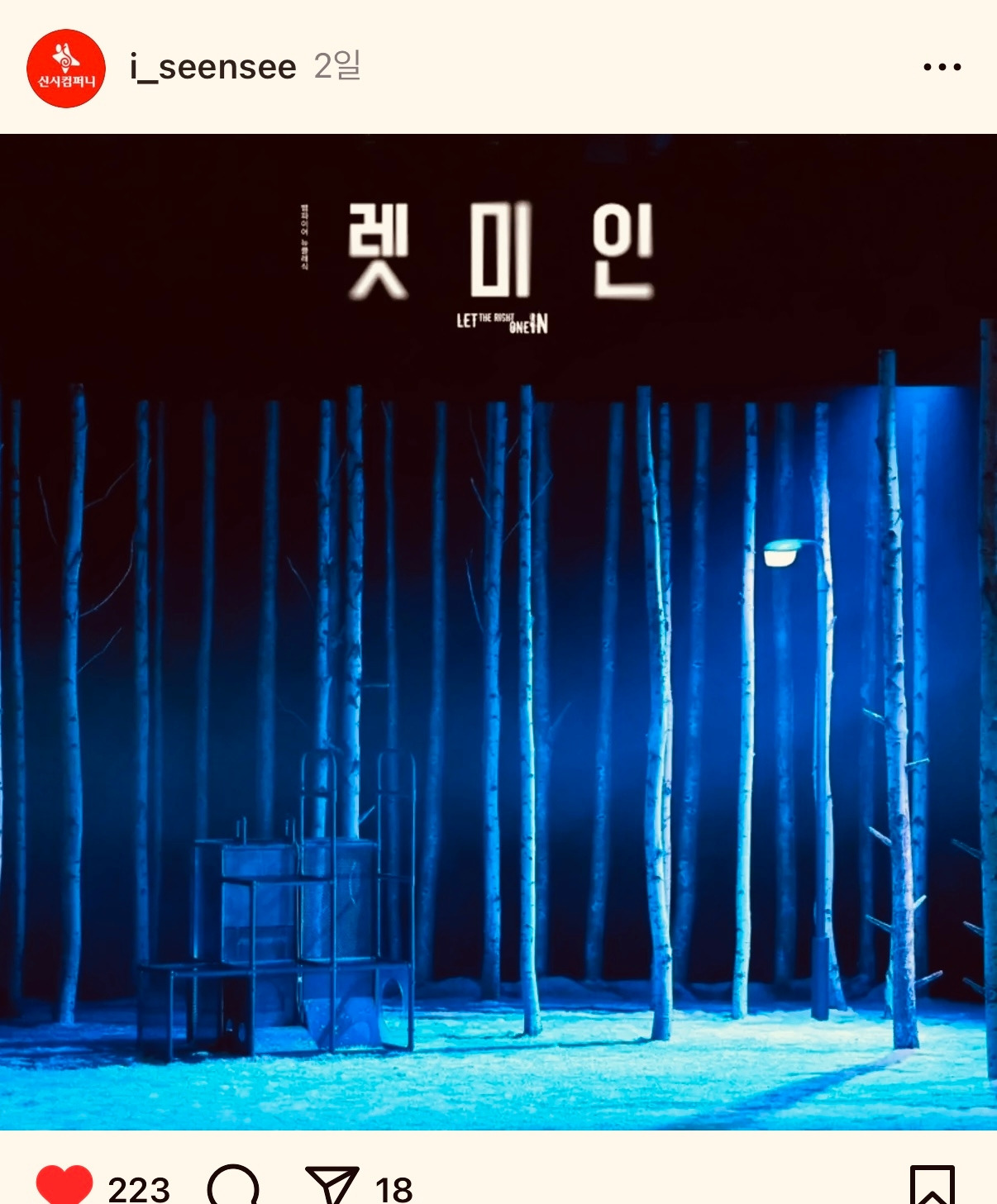
Task: Unlike the post with the red heart
Action: coord(64,1185)
